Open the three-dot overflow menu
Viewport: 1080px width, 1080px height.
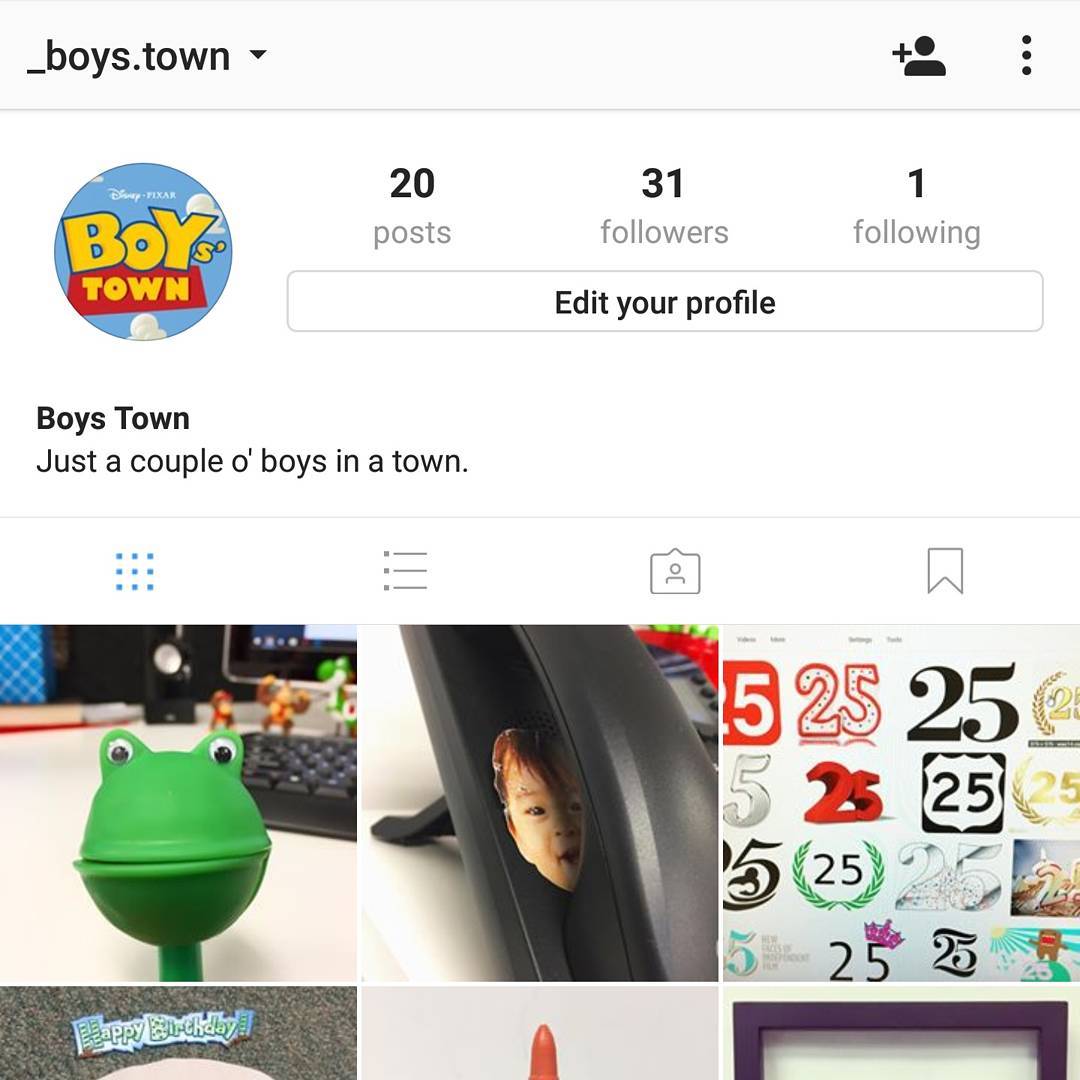(1026, 56)
